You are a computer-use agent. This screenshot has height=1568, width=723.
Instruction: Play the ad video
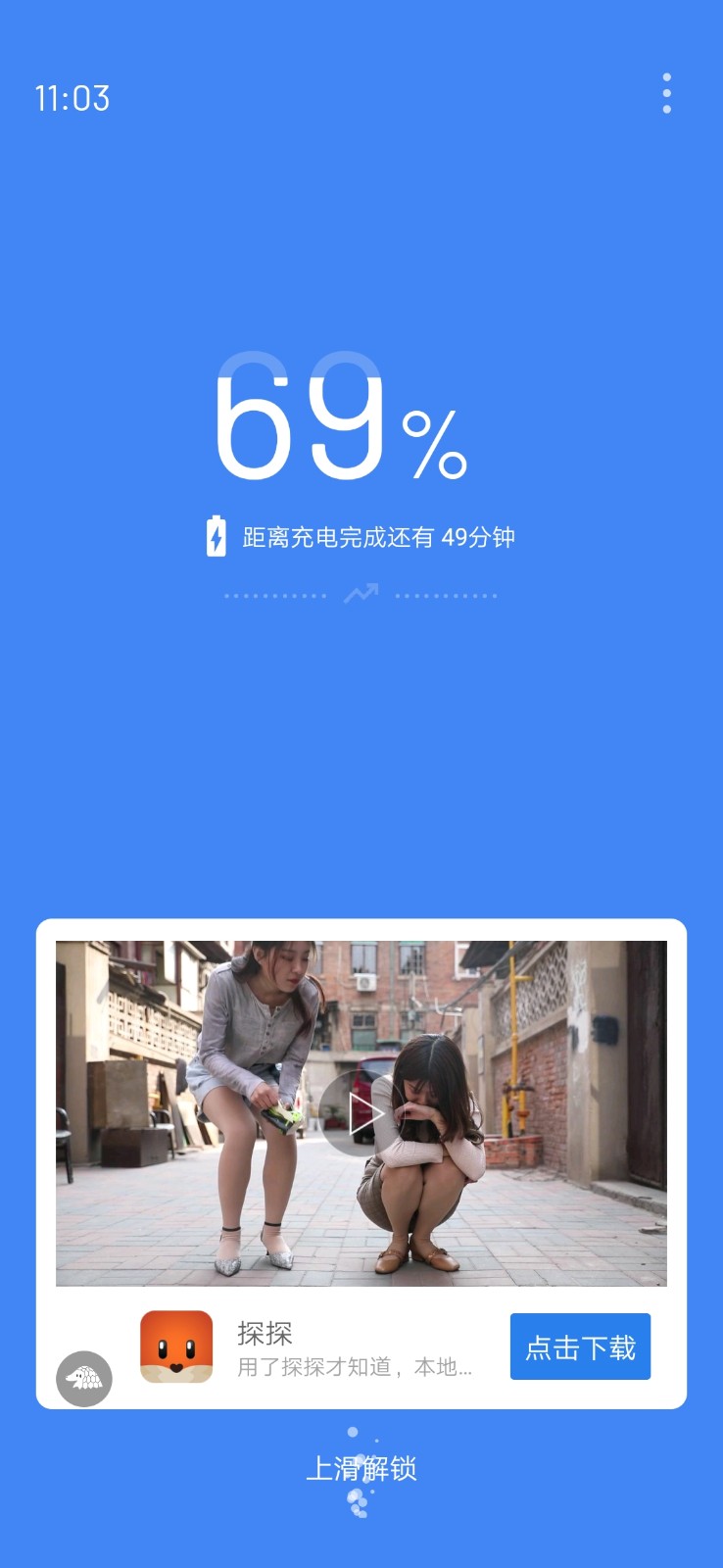361,1113
